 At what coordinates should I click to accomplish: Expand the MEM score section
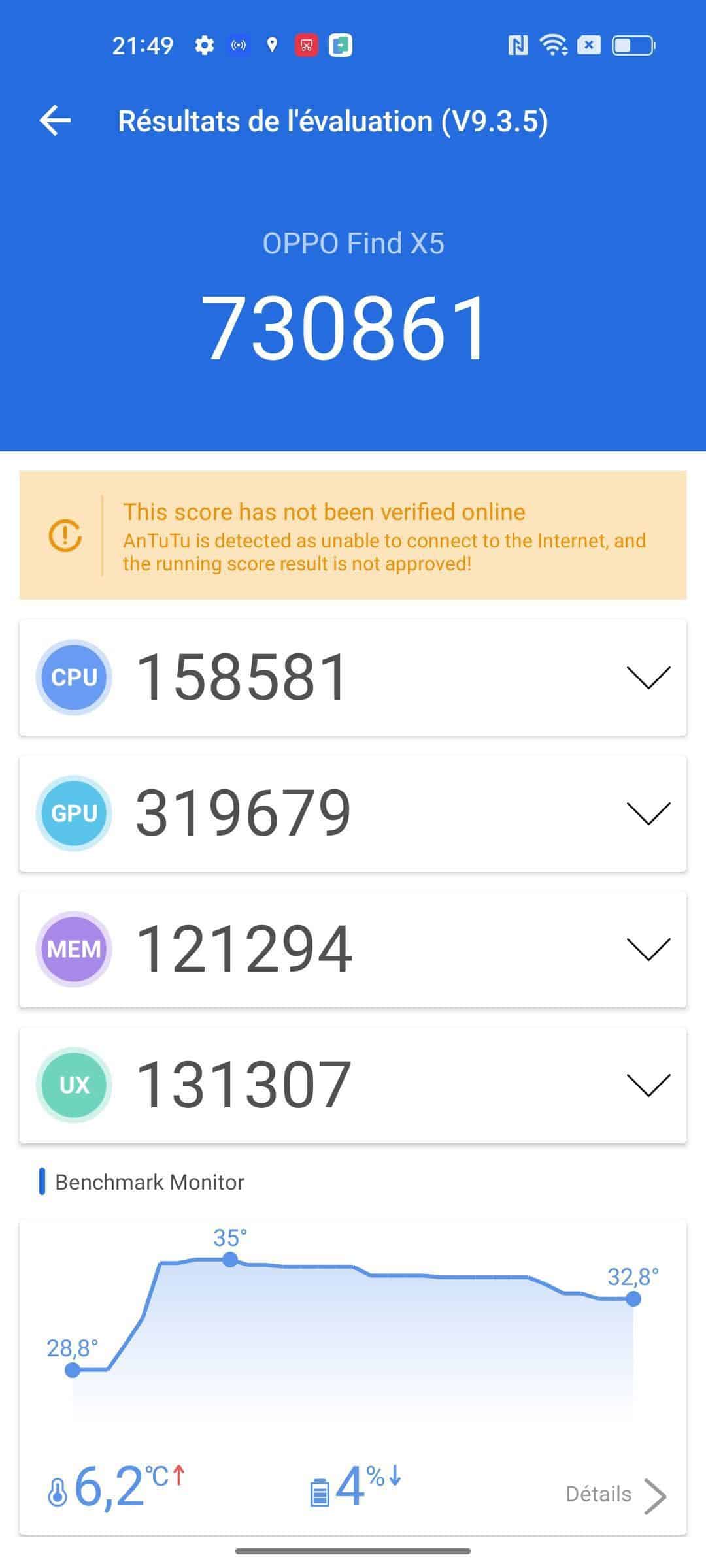(x=648, y=949)
